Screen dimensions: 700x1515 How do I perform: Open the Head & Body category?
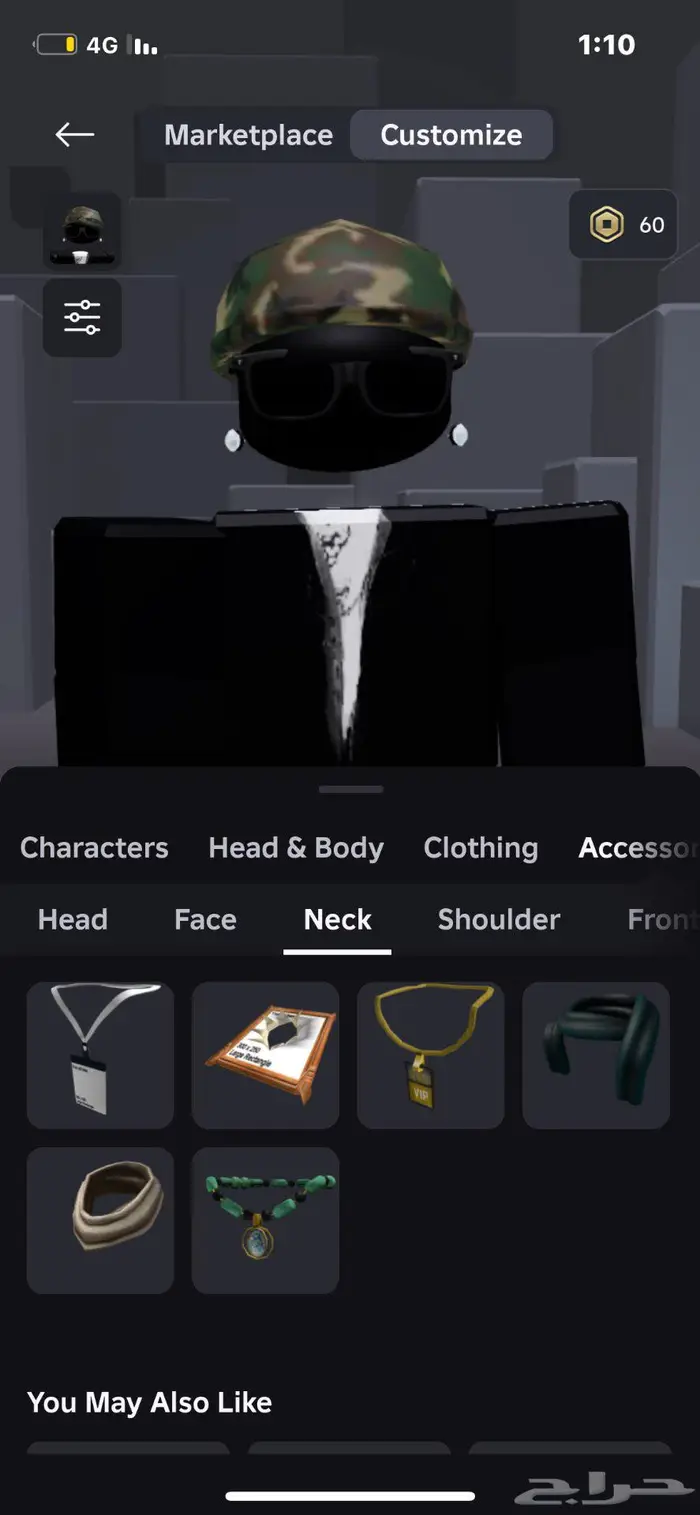click(x=296, y=848)
